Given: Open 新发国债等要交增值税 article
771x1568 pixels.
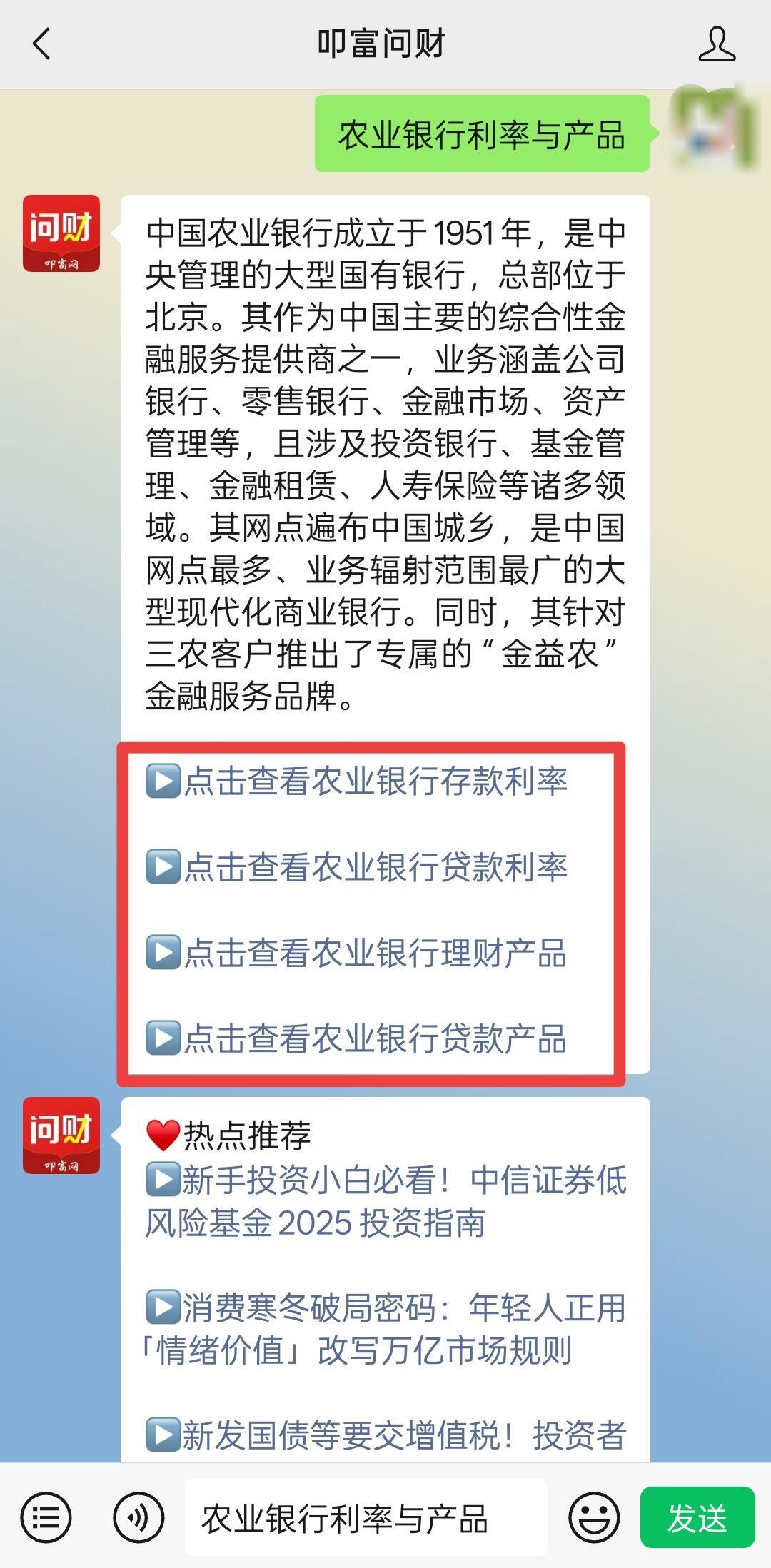Looking at the screenshot, I should point(385,1435).
